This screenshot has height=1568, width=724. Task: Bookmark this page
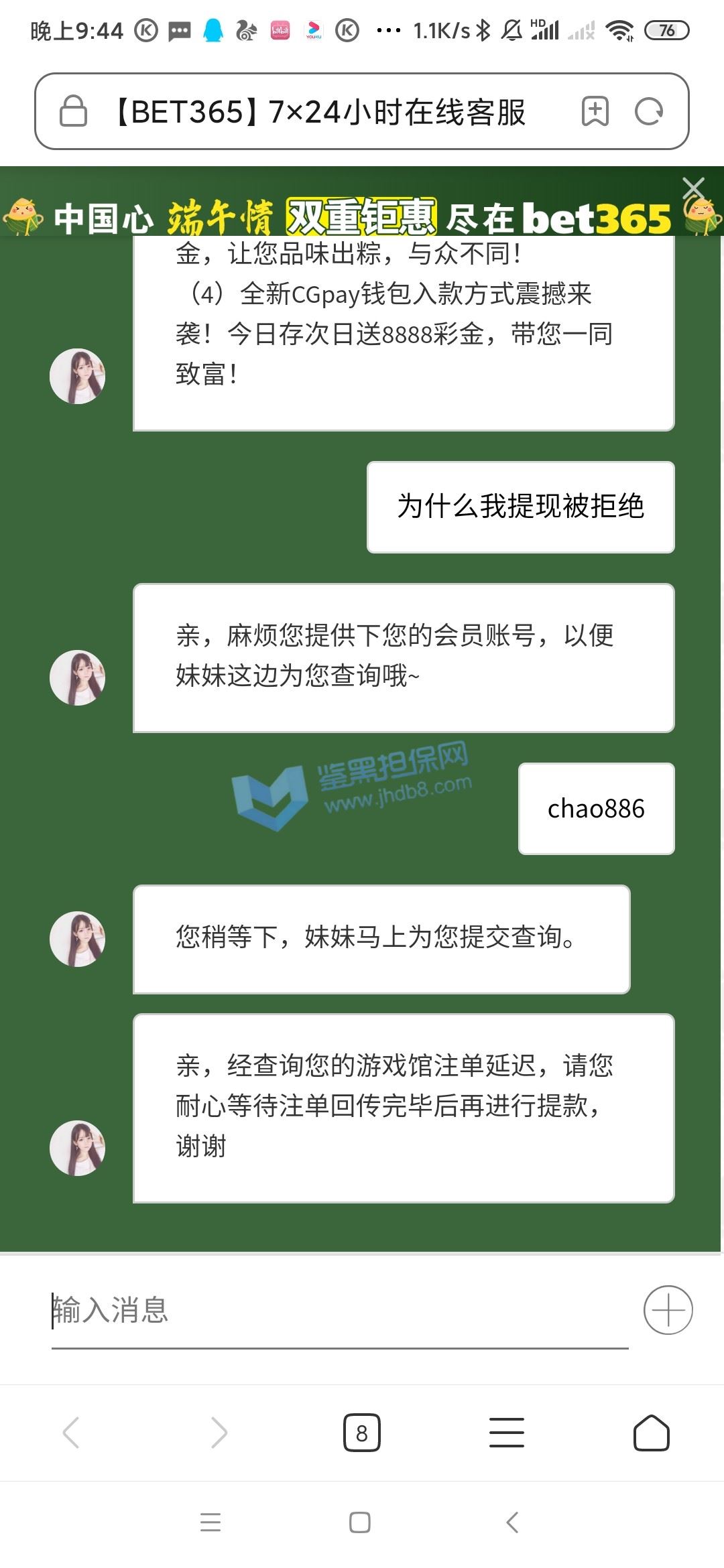[x=595, y=111]
